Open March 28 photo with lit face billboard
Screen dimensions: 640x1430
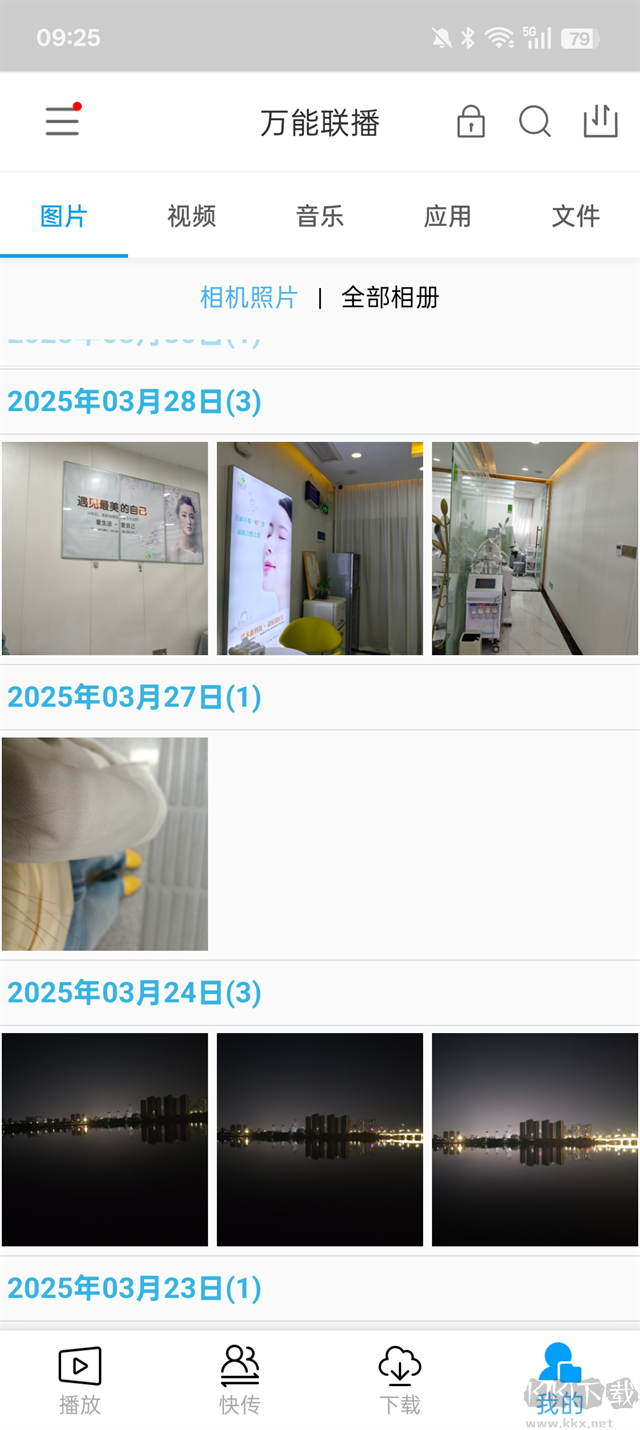tap(320, 548)
